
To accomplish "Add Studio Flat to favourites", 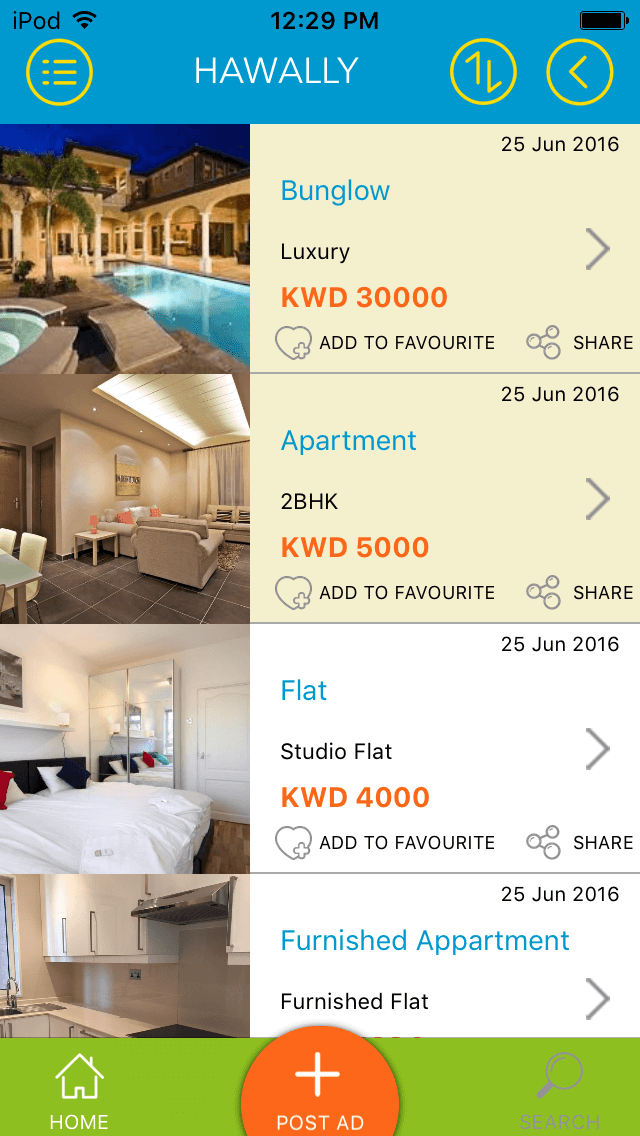I will pyautogui.click(x=386, y=843).
